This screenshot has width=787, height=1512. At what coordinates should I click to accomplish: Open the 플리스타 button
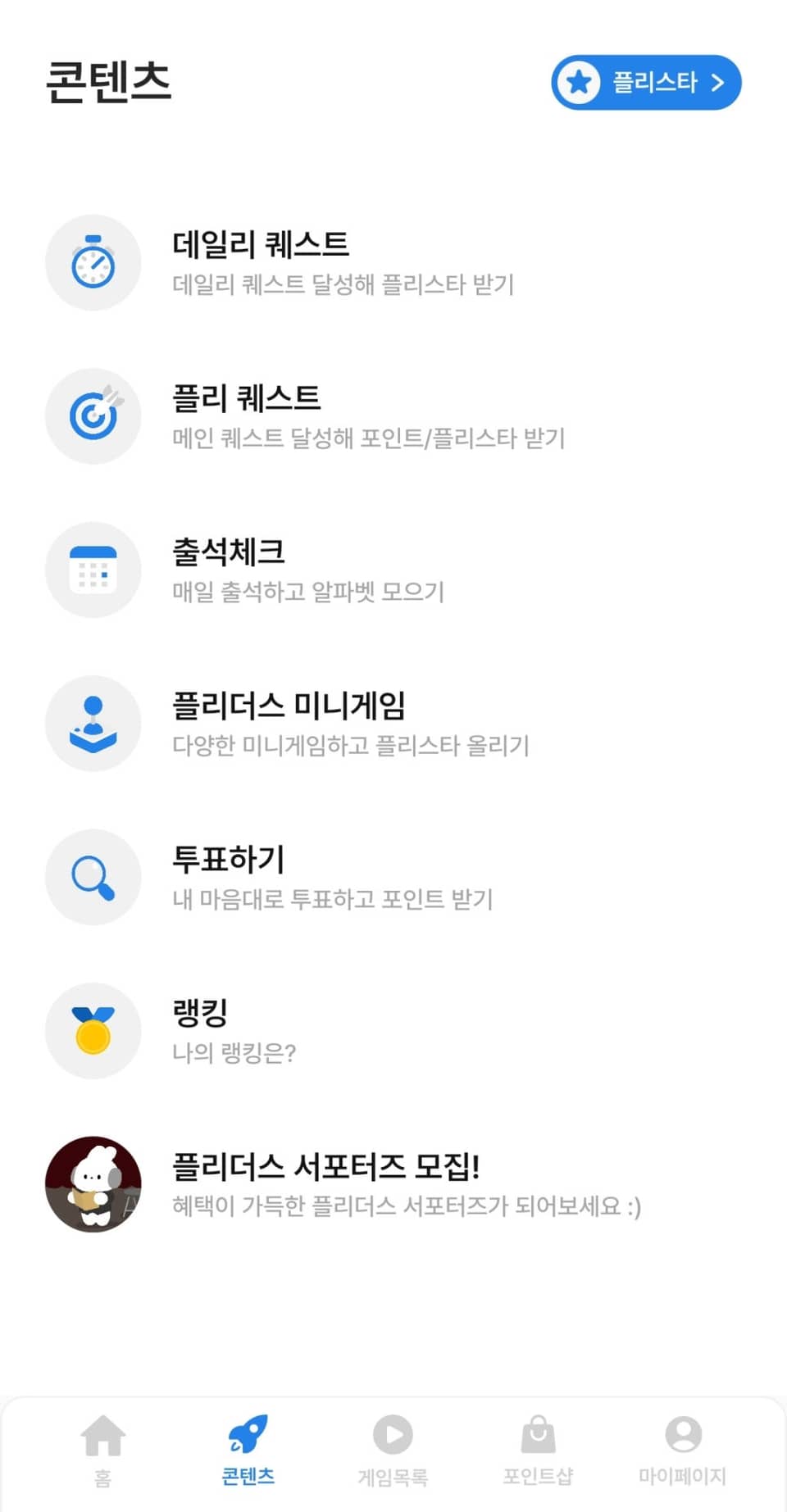[646, 83]
